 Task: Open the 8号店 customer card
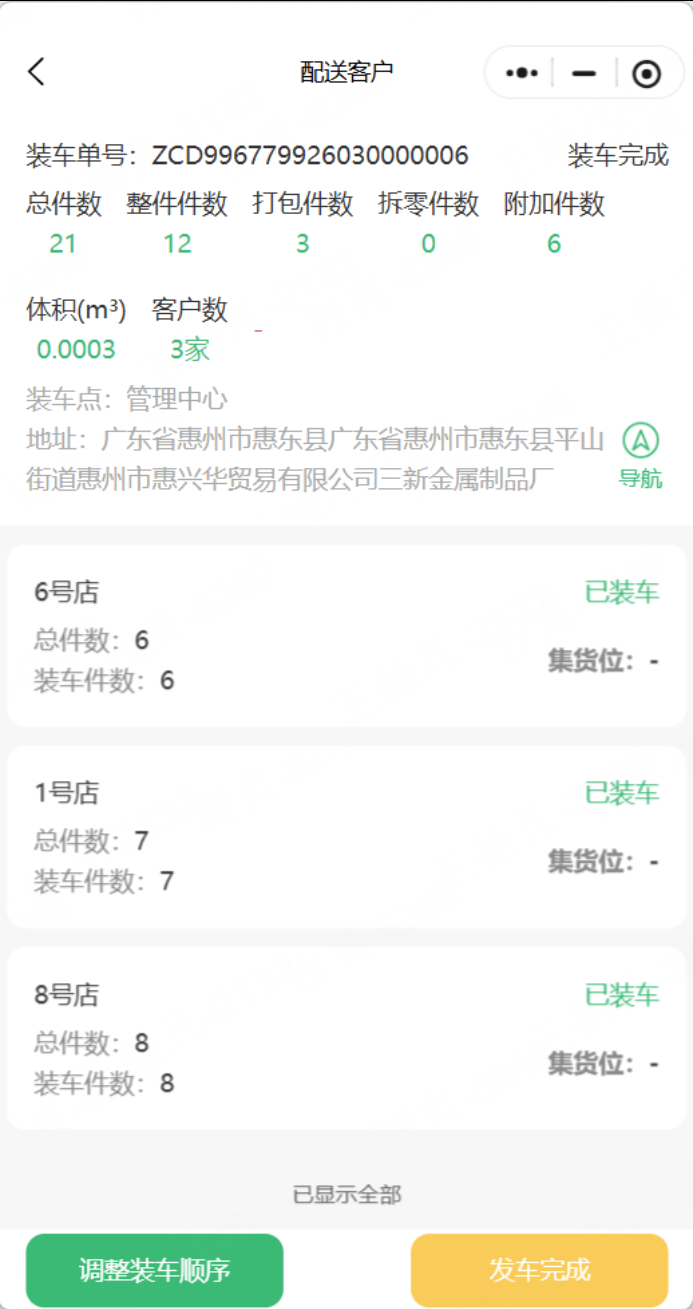click(x=346, y=1038)
